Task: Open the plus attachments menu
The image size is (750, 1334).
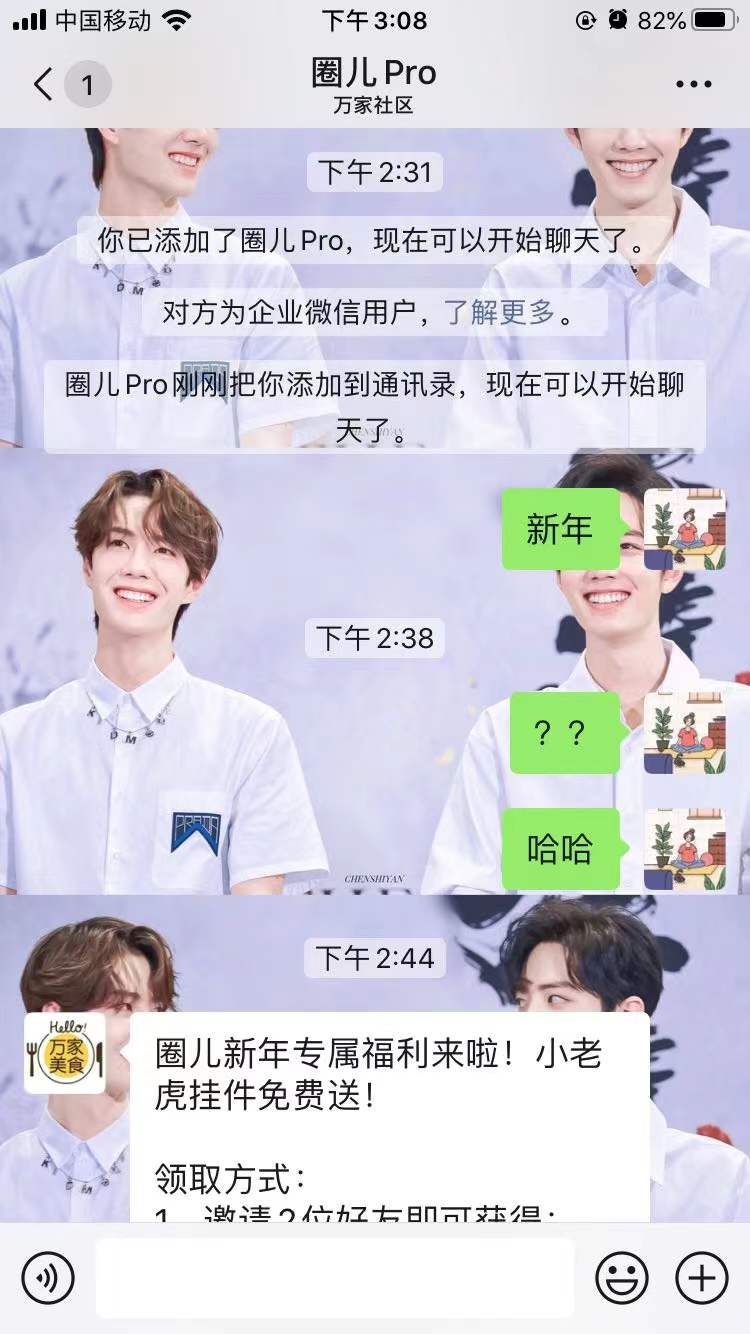Action: 702,1277
